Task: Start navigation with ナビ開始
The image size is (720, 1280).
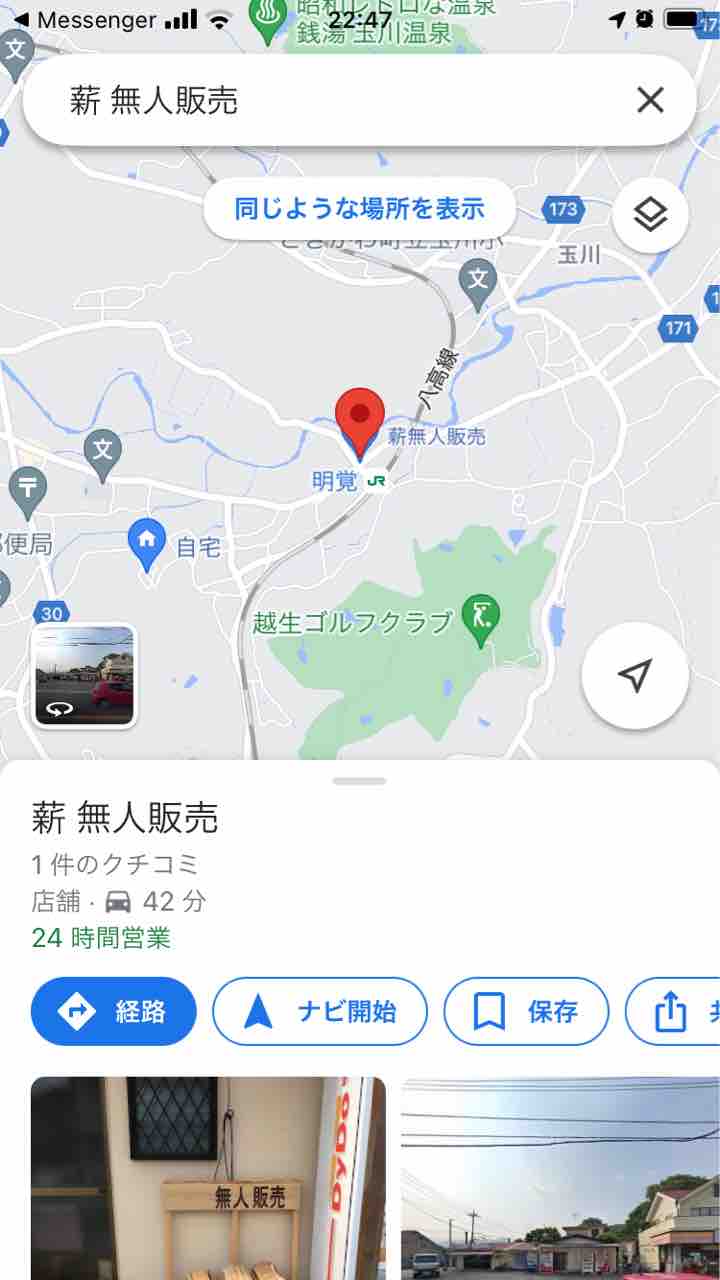Action: (x=320, y=1012)
